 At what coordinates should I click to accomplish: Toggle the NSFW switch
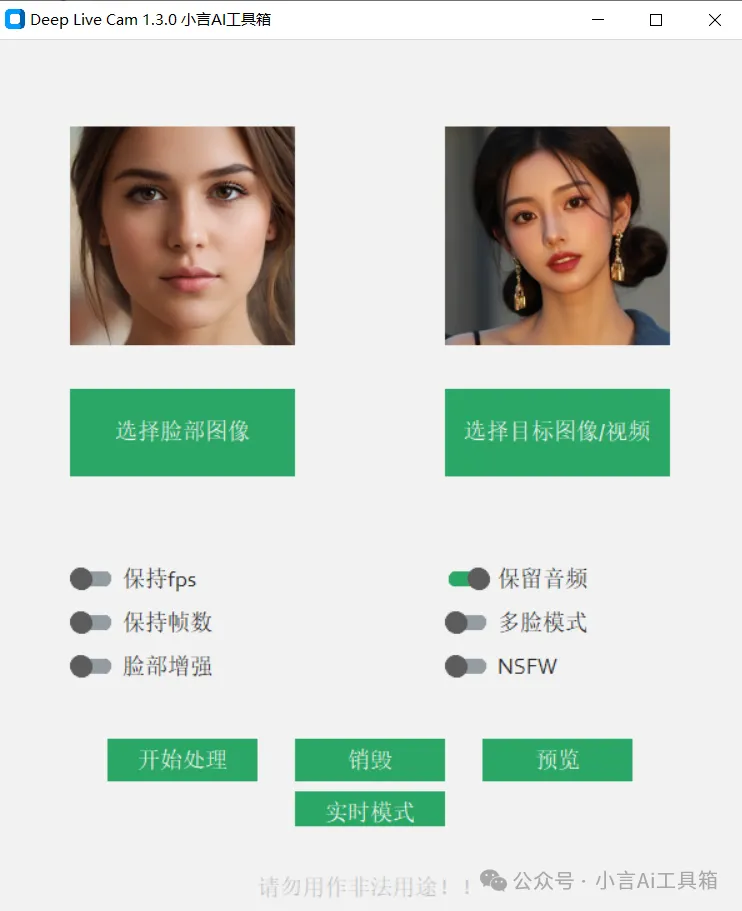pos(466,666)
